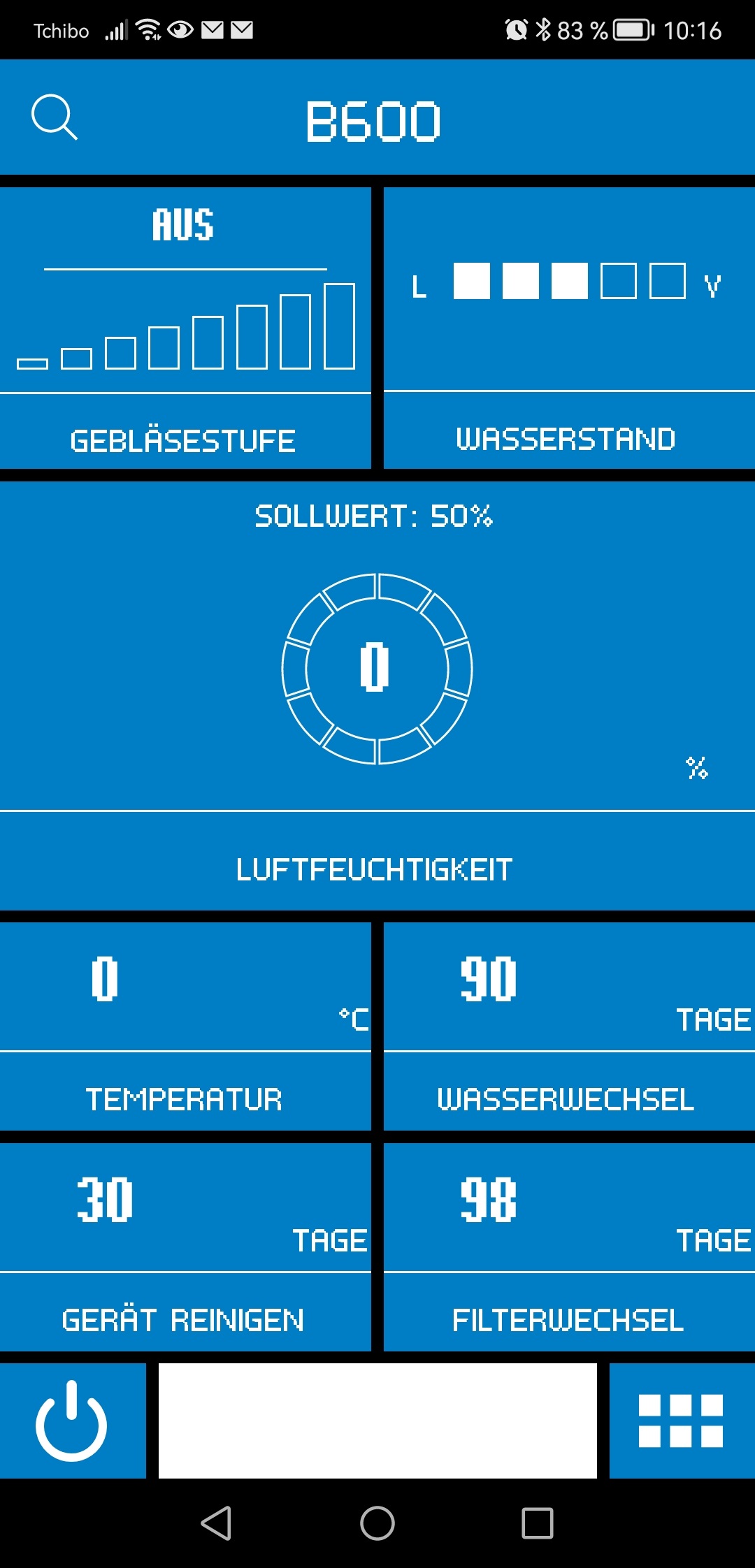The image size is (755, 1568).
Task: Open the Gerät reinigen tile
Action: coord(185,1247)
